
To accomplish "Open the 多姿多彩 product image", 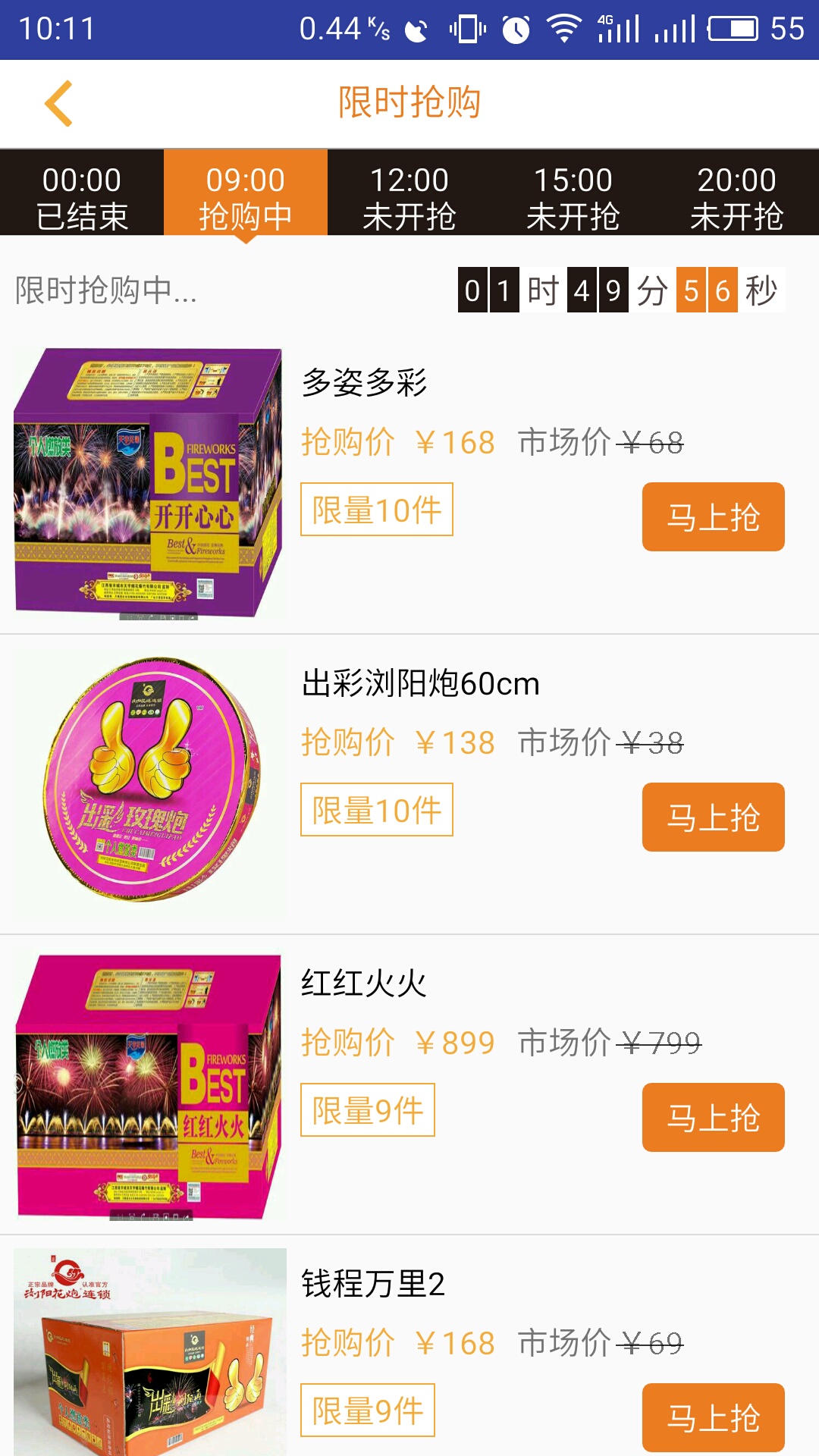I will pyautogui.click(x=149, y=483).
